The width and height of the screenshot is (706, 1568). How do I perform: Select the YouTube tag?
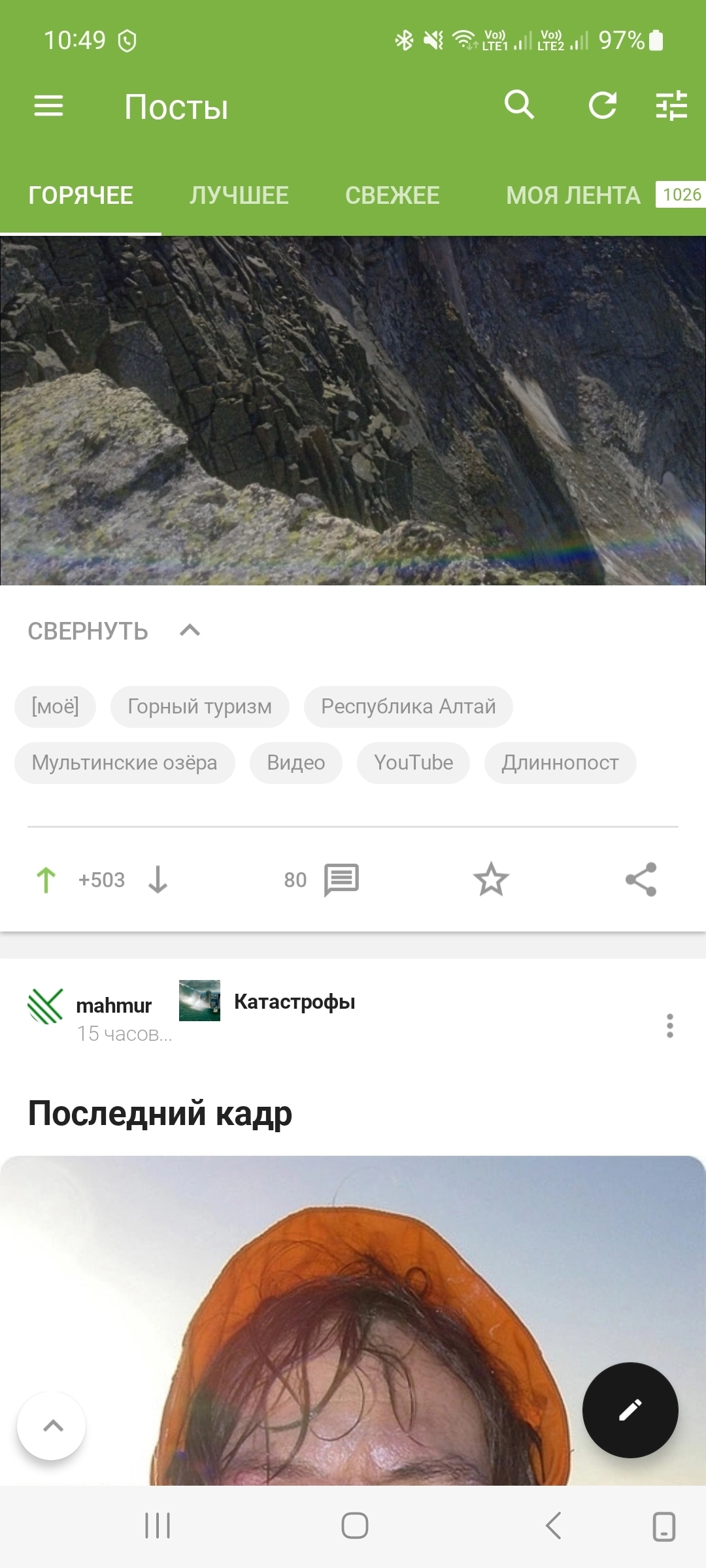coord(413,762)
